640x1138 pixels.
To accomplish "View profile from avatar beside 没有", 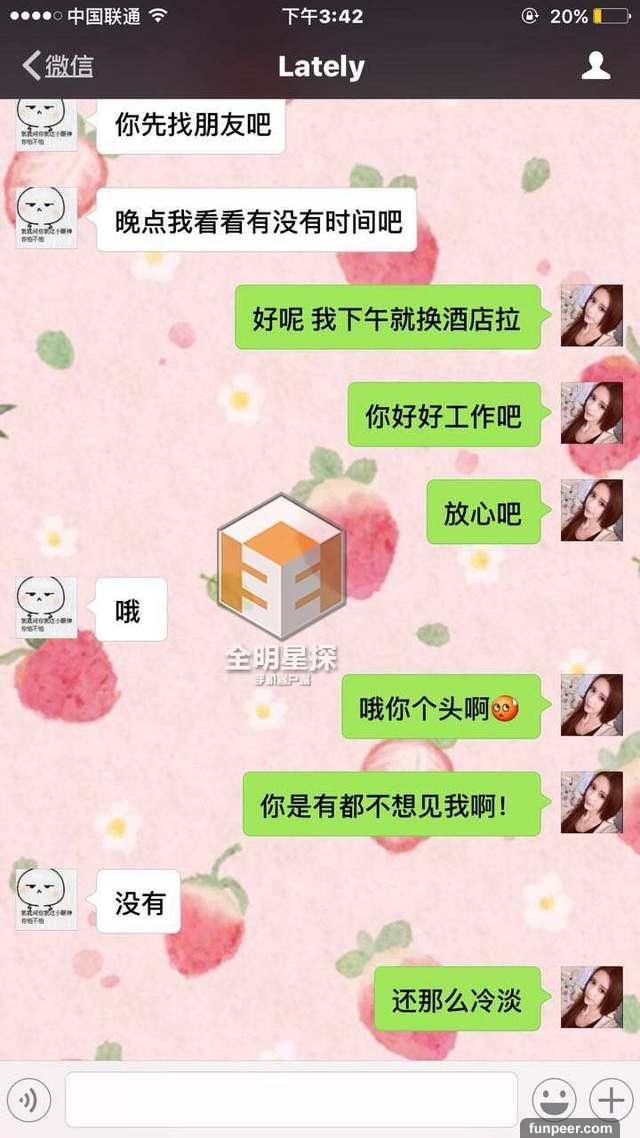I will (x=46, y=900).
